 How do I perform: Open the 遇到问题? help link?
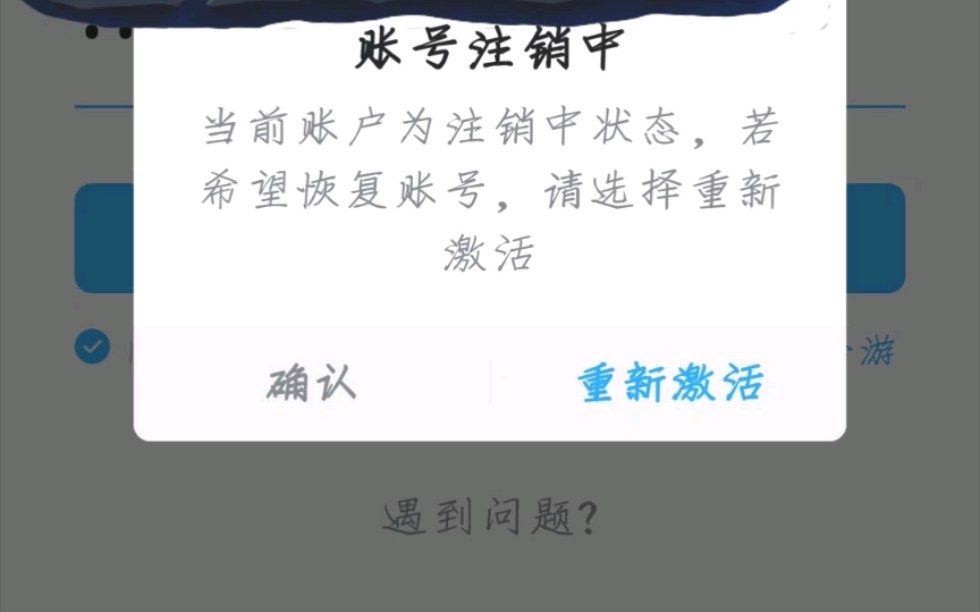[x=490, y=518]
